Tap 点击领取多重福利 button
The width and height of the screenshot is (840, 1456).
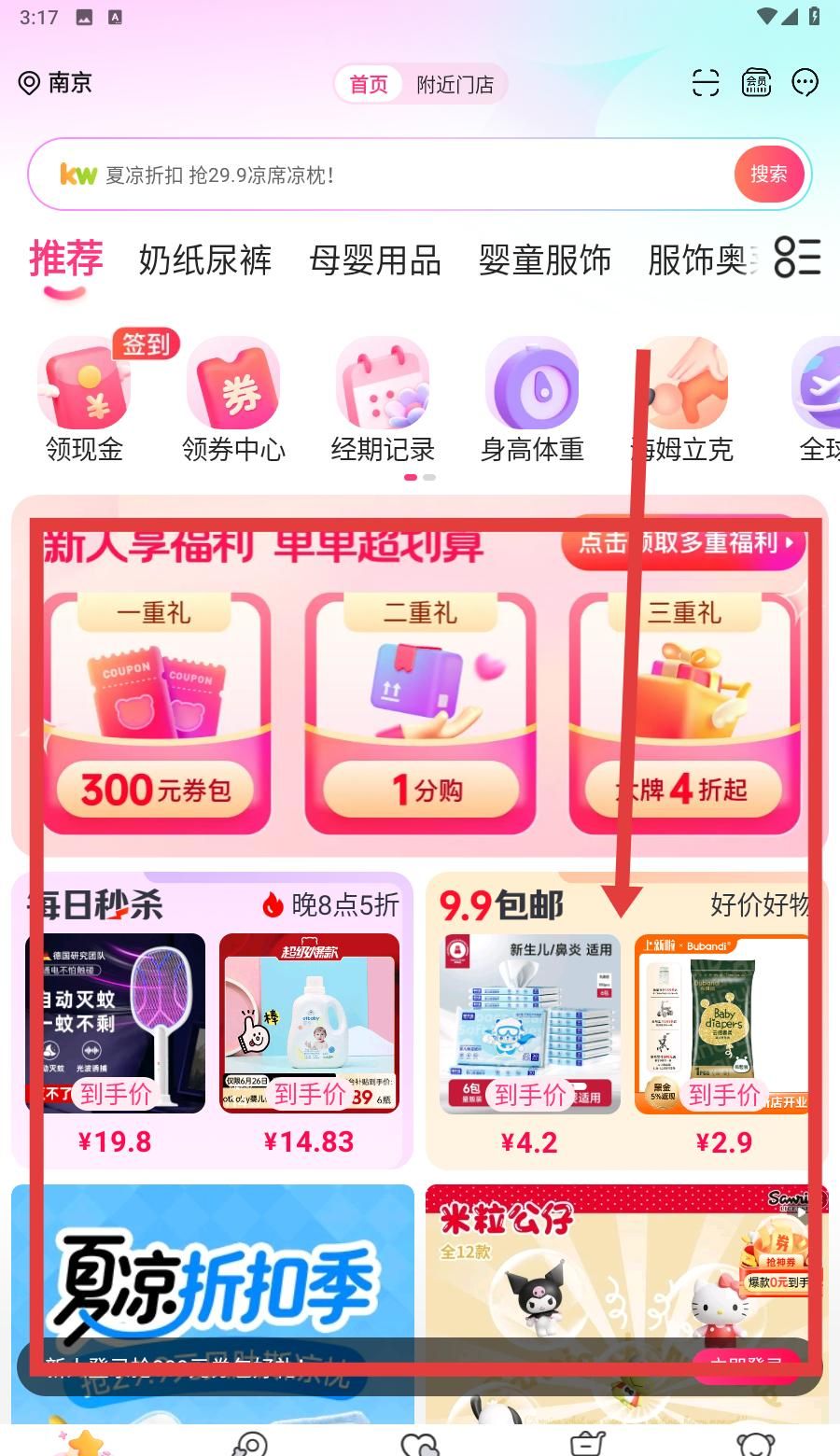[686, 543]
